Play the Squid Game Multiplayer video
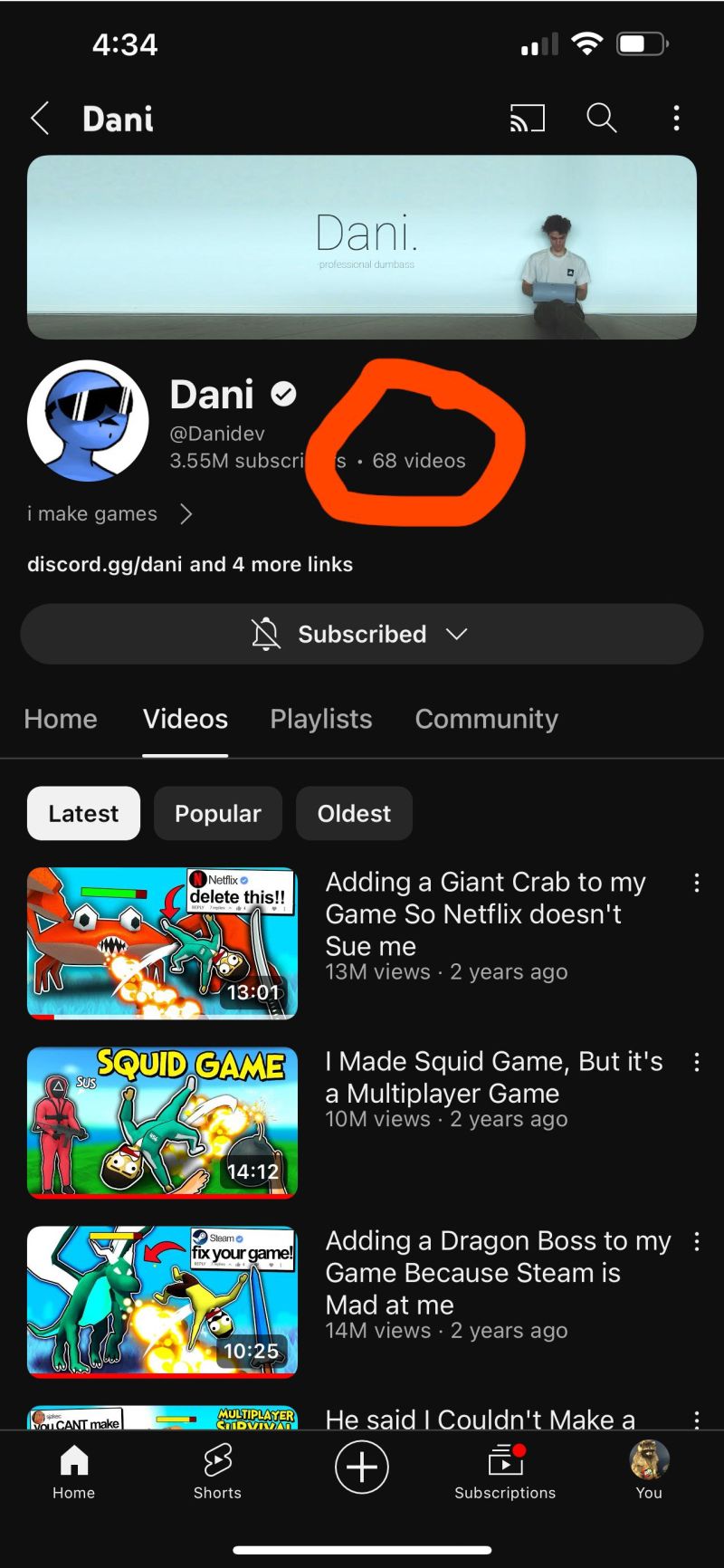The height and width of the screenshot is (1568, 724). [x=163, y=1122]
